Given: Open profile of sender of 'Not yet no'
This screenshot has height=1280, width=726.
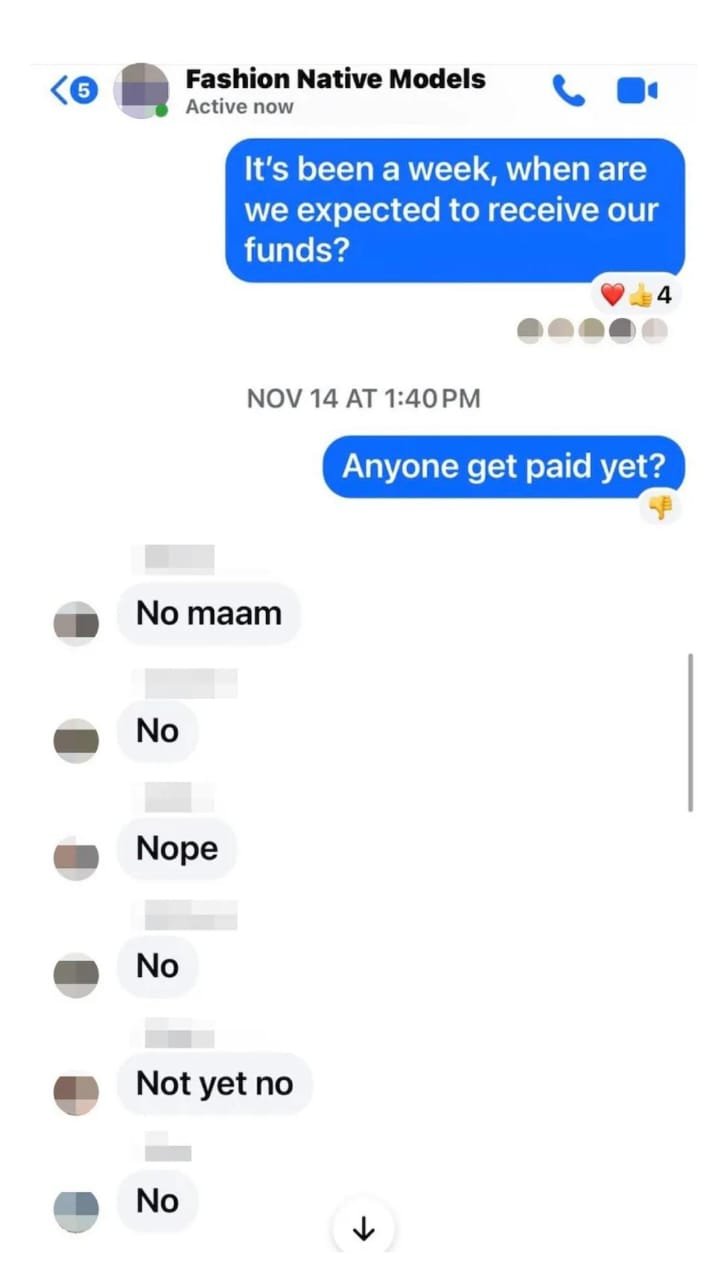Looking at the screenshot, I should tap(76, 1093).
